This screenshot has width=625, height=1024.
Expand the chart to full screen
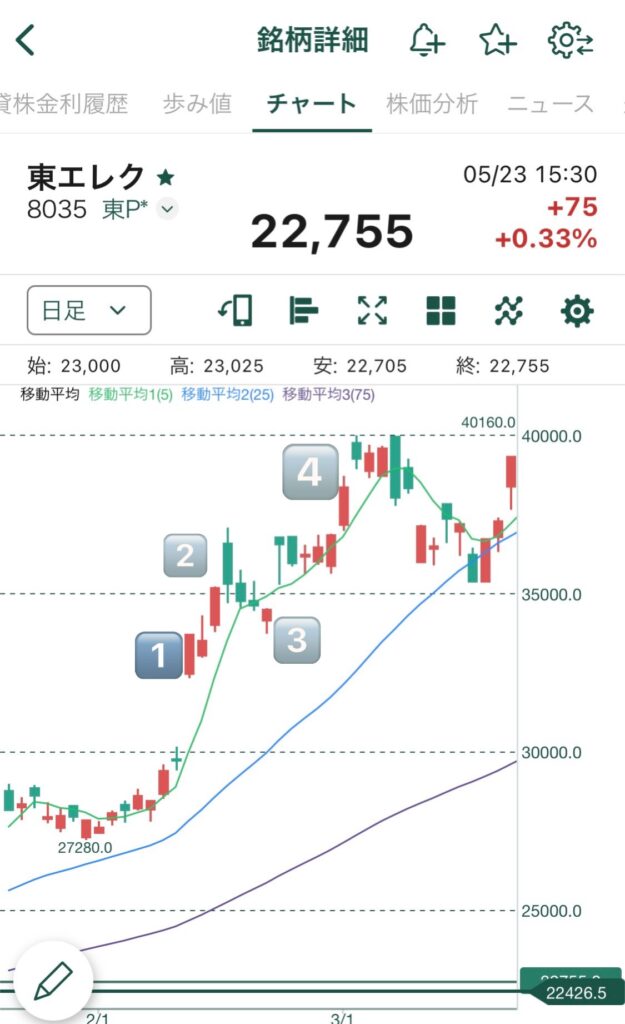(372, 310)
